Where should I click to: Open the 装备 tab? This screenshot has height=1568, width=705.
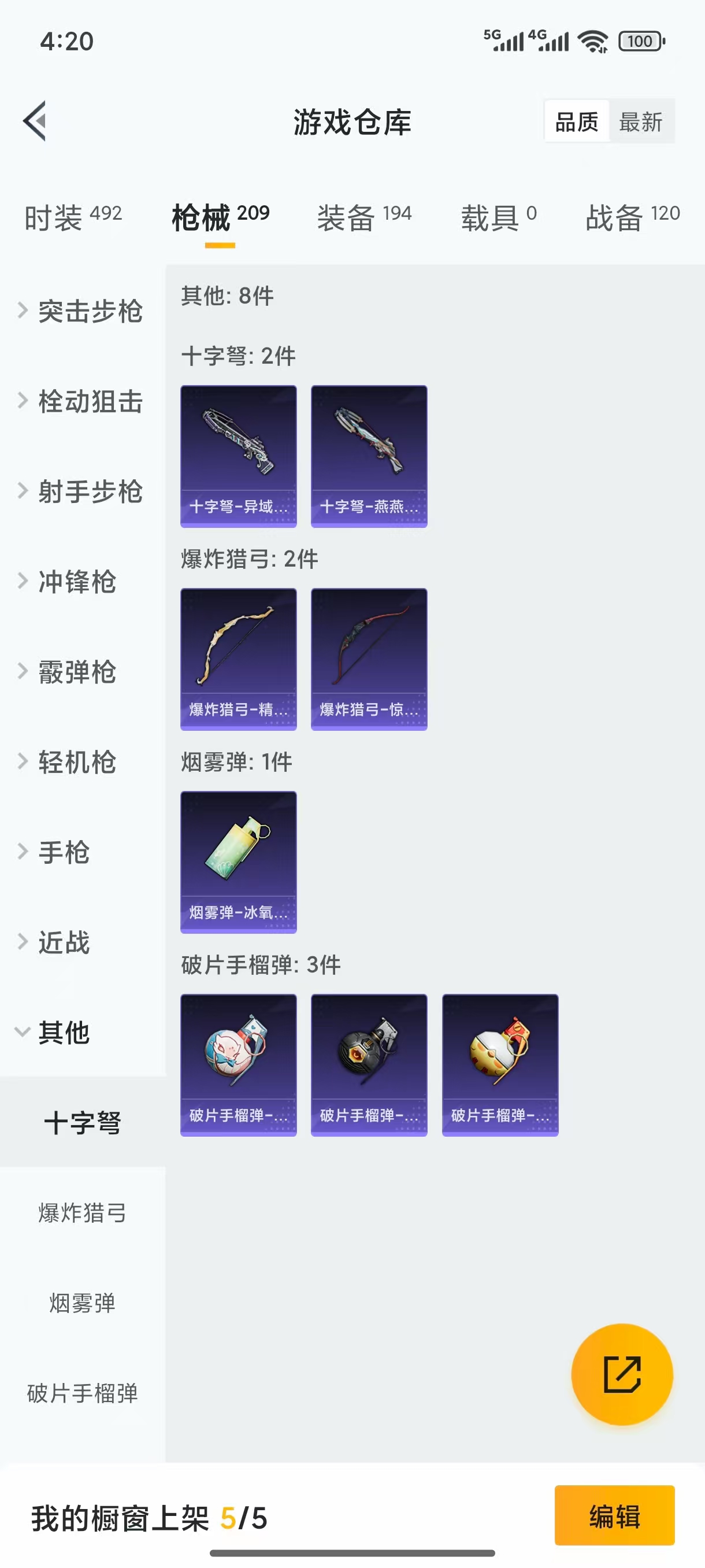tap(363, 217)
